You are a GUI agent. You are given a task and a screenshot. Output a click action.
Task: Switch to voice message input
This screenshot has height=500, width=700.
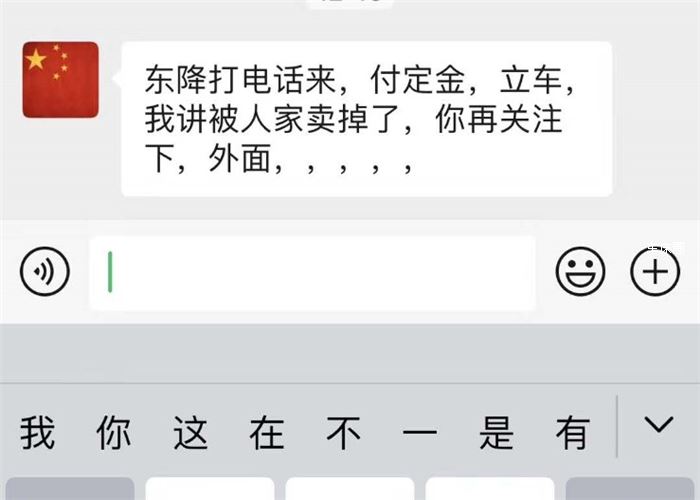pyautogui.click(x=45, y=272)
